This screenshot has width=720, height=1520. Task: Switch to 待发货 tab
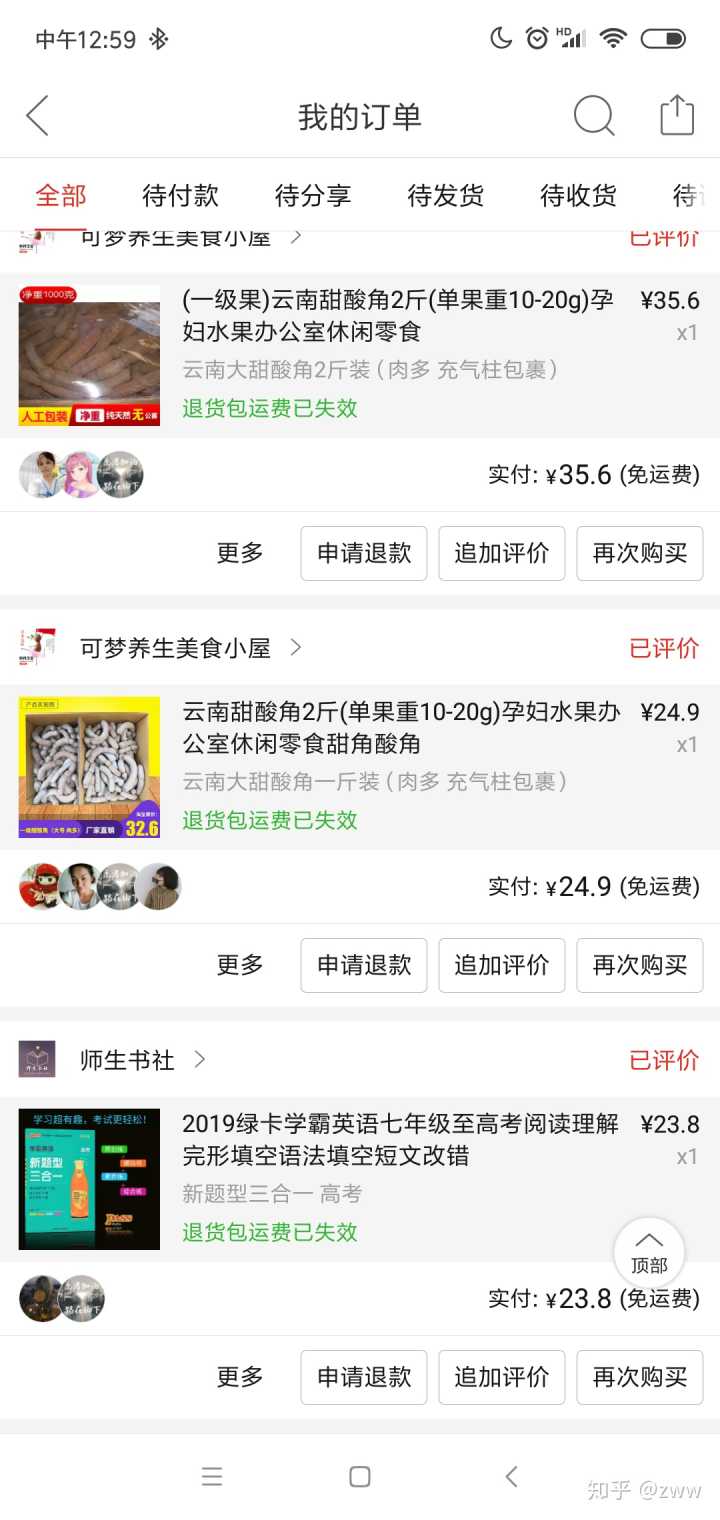click(x=446, y=195)
